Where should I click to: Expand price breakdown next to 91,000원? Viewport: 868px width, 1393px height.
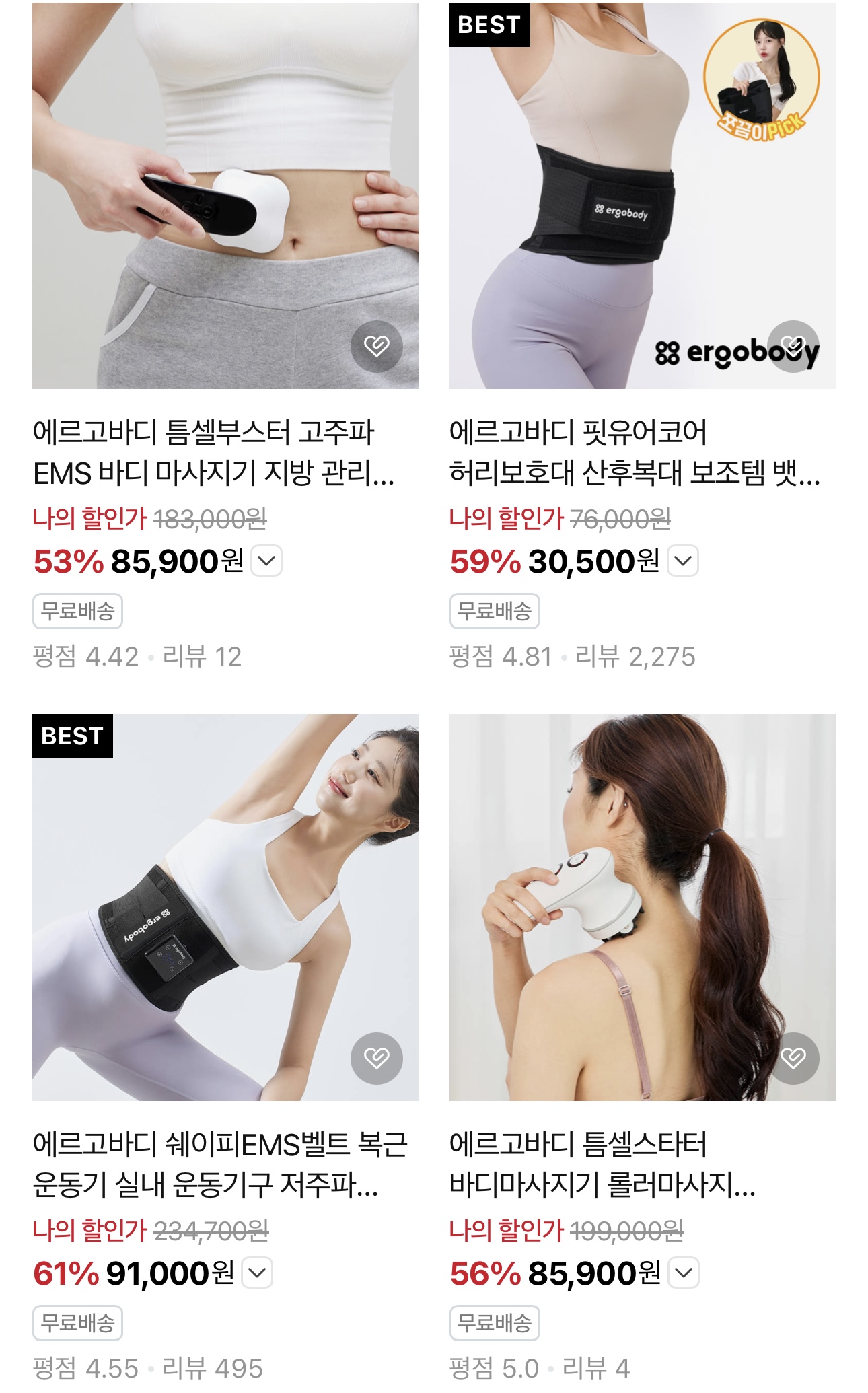[x=257, y=1273]
